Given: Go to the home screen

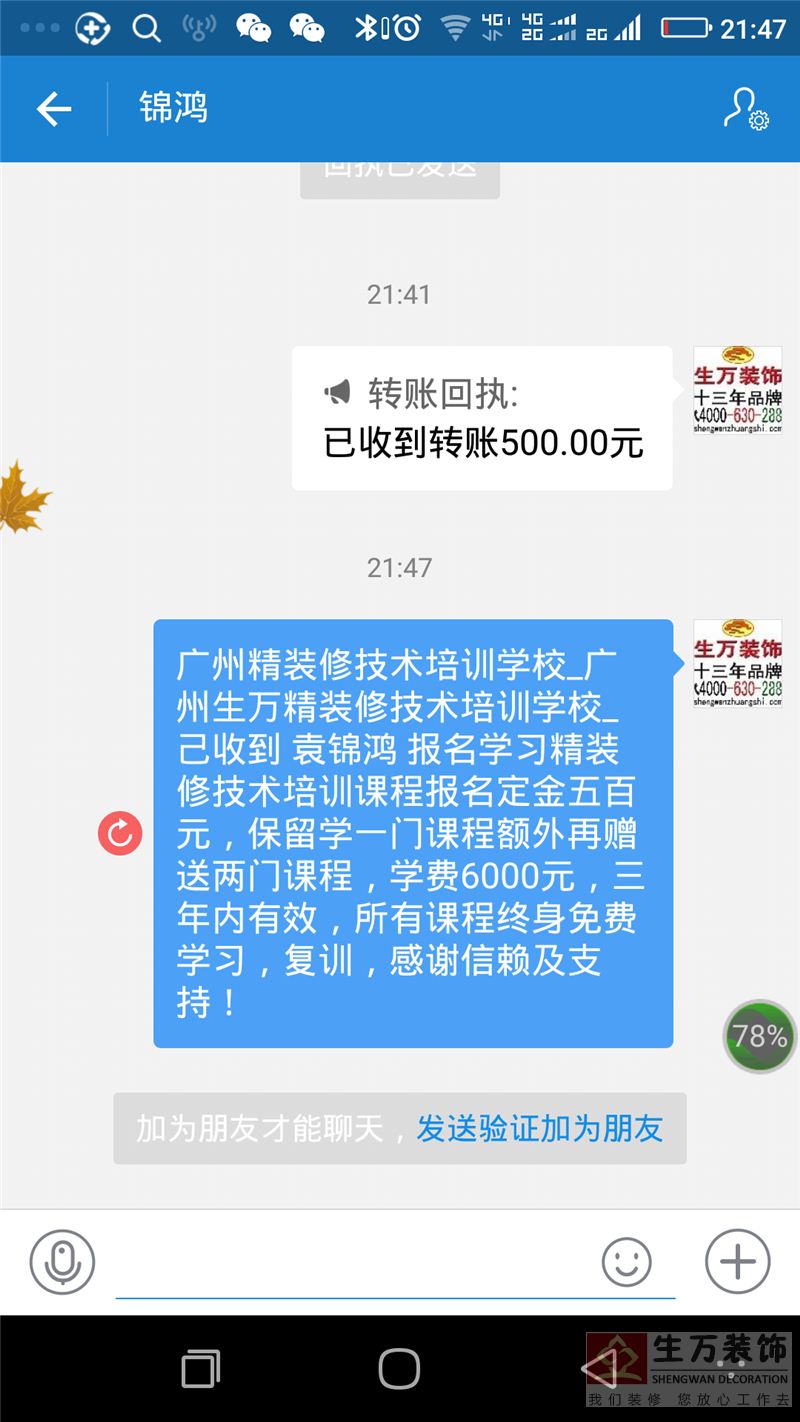Looking at the screenshot, I should (399, 1367).
